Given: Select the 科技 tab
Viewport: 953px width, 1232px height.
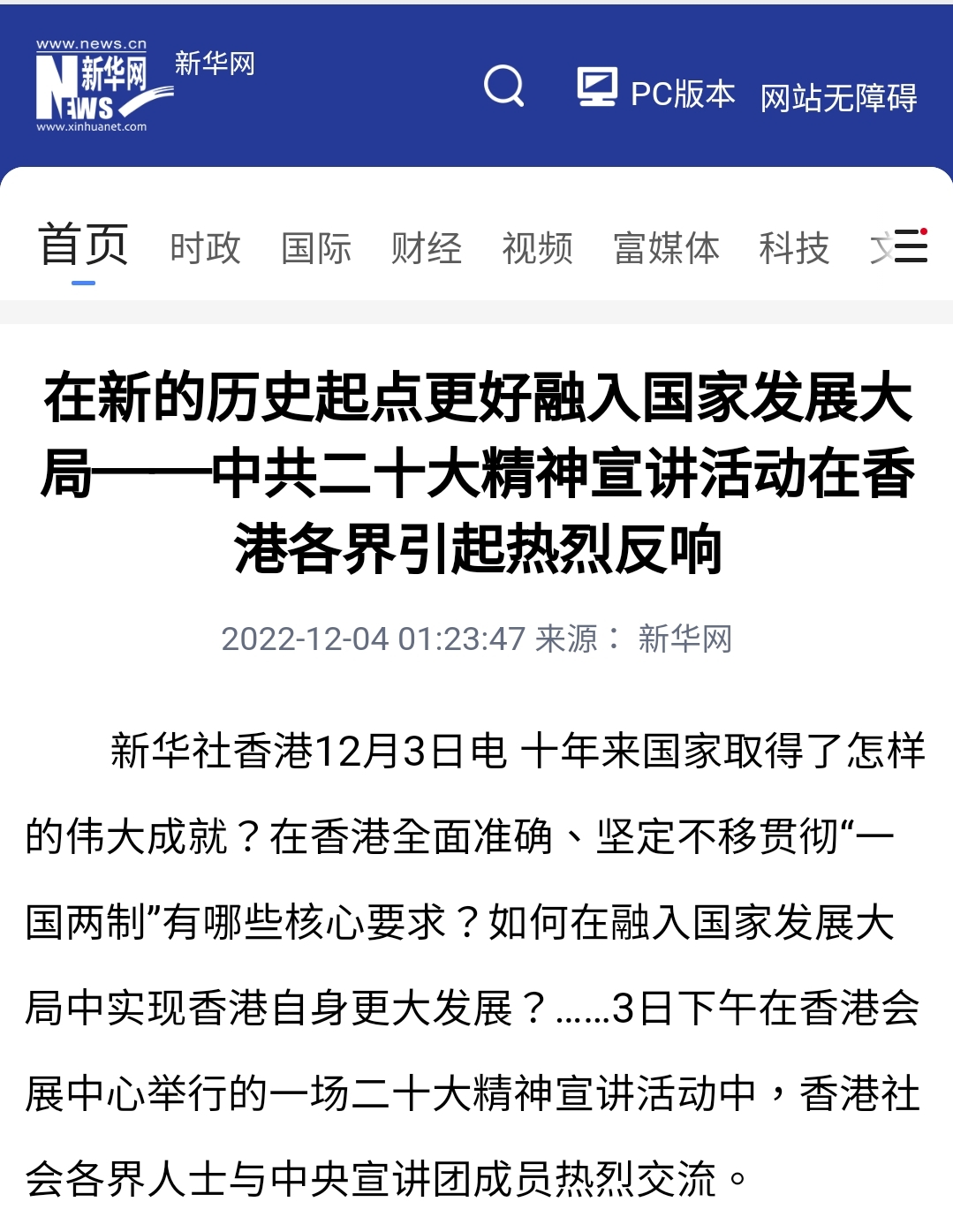Looking at the screenshot, I should pos(794,248).
